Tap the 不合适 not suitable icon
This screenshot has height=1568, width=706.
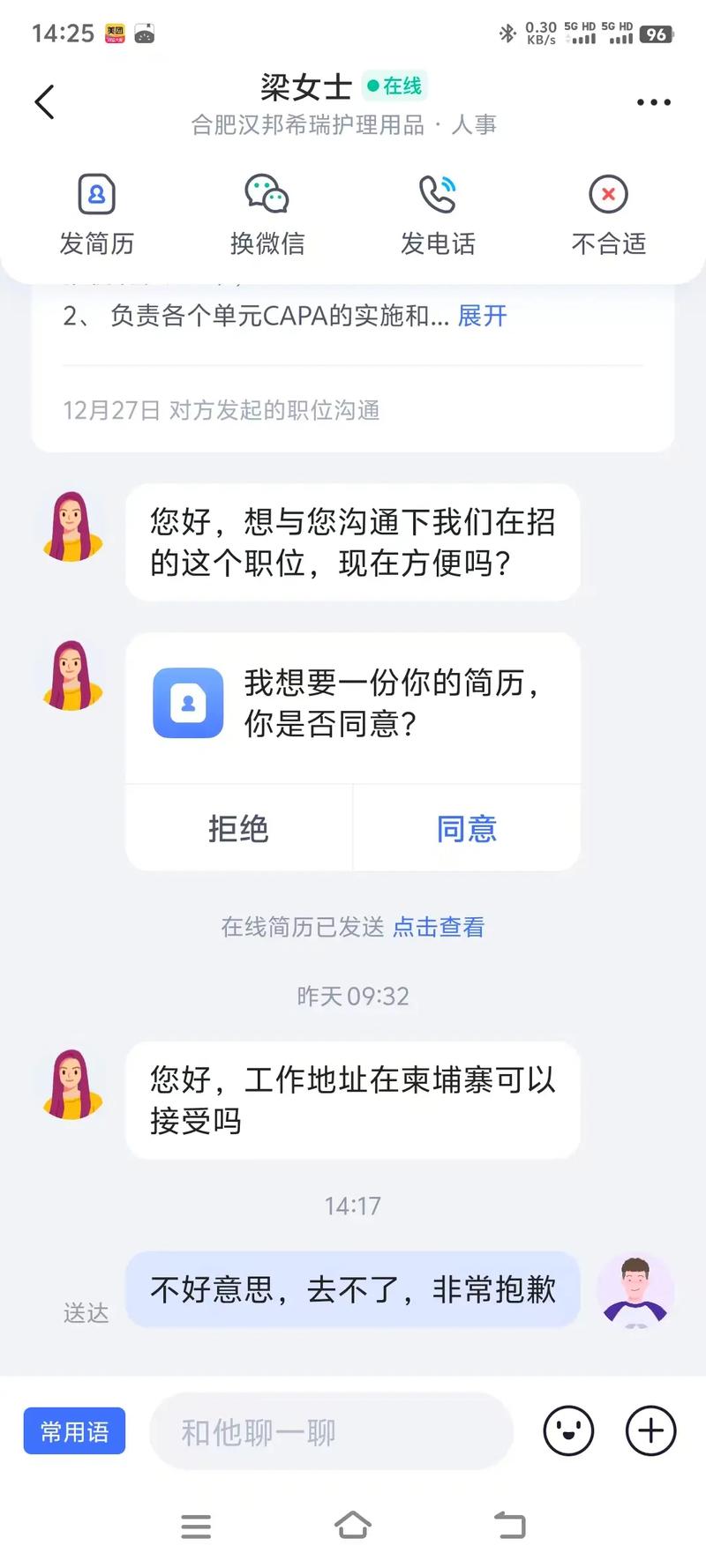click(x=607, y=194)
